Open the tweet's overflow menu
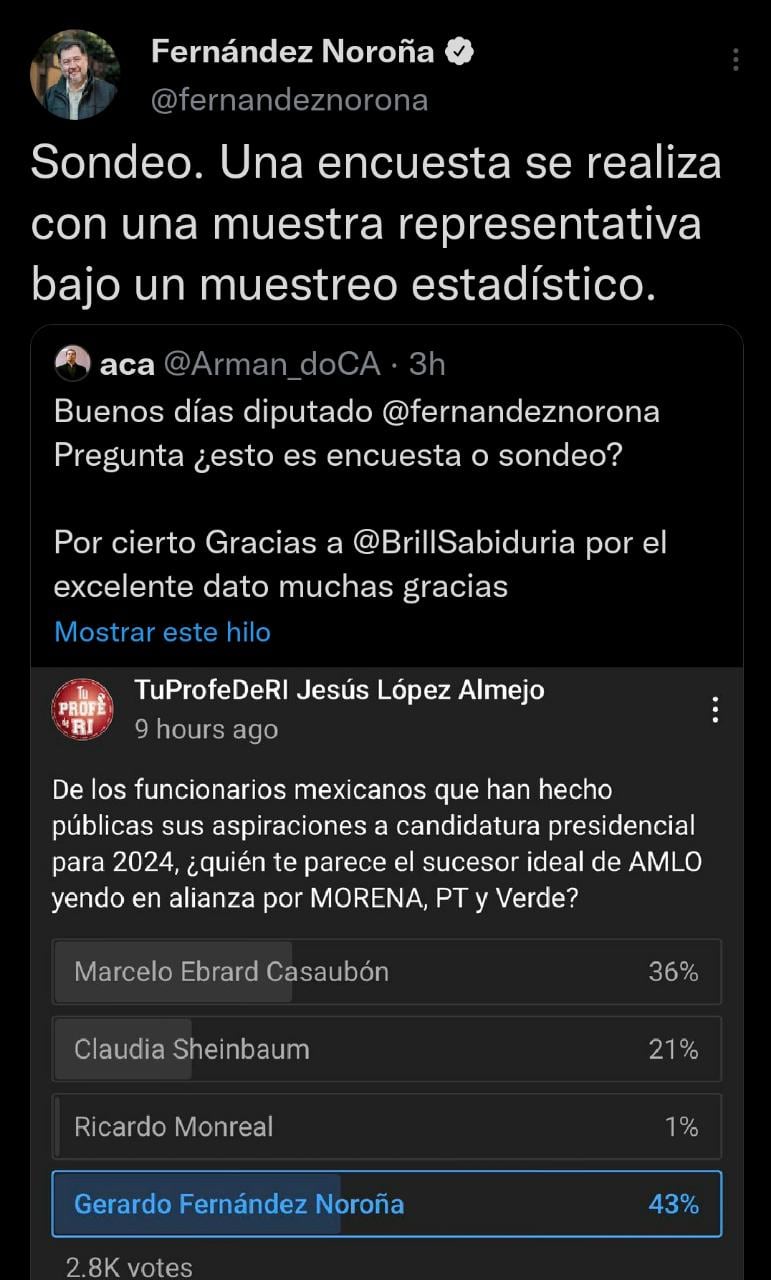771x1280 pixels. click(x=735, y=60)
